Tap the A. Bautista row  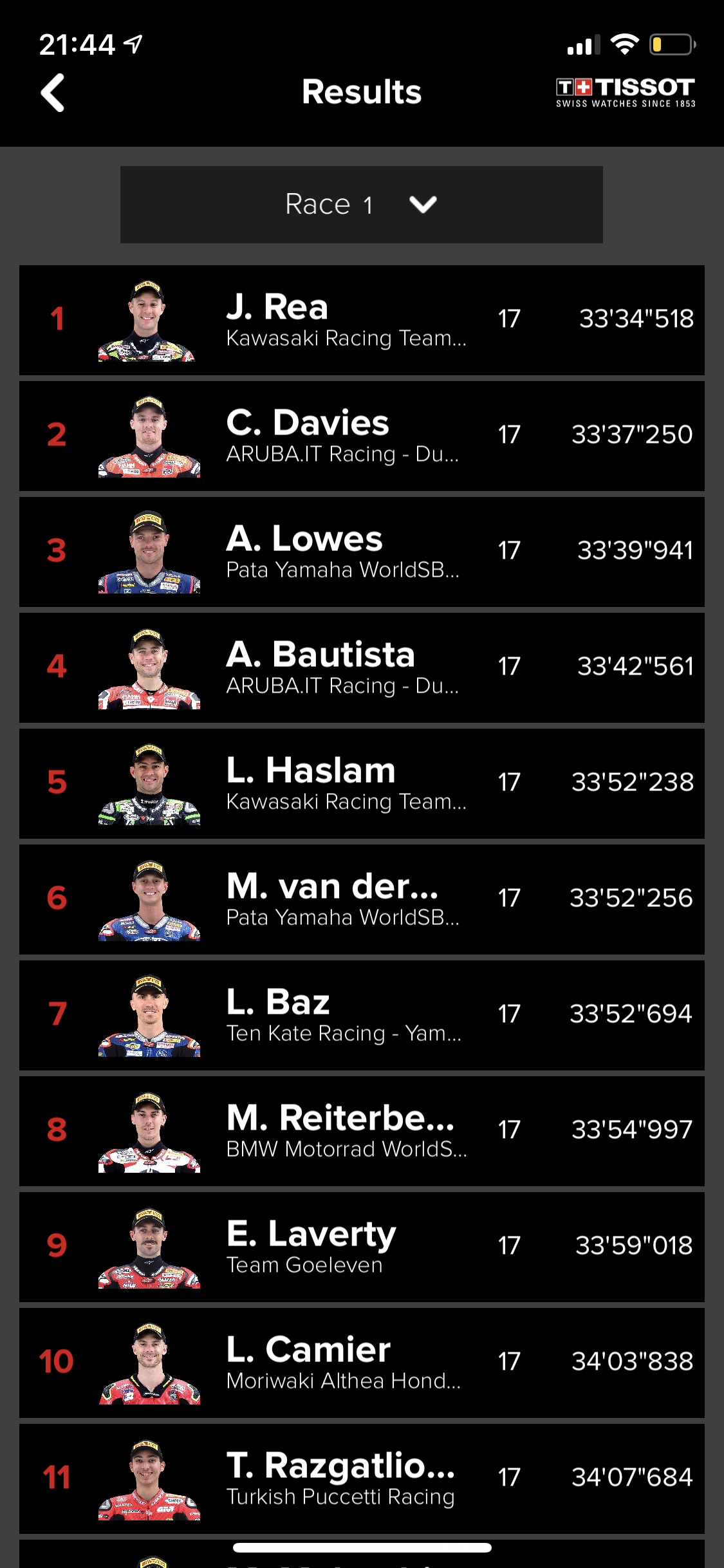pyautogui.click(x=361, y=667)
